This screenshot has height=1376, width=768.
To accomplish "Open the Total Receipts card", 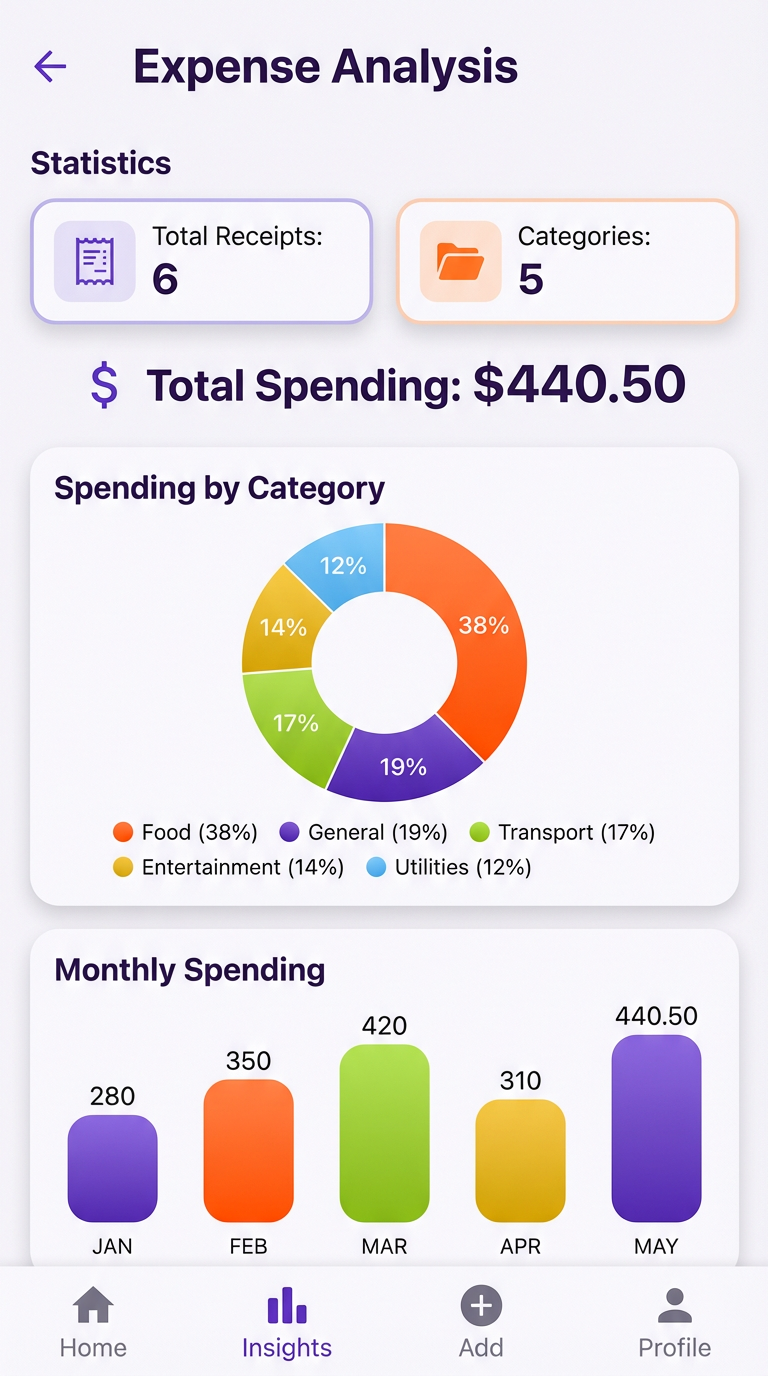I will pos(201,261).
